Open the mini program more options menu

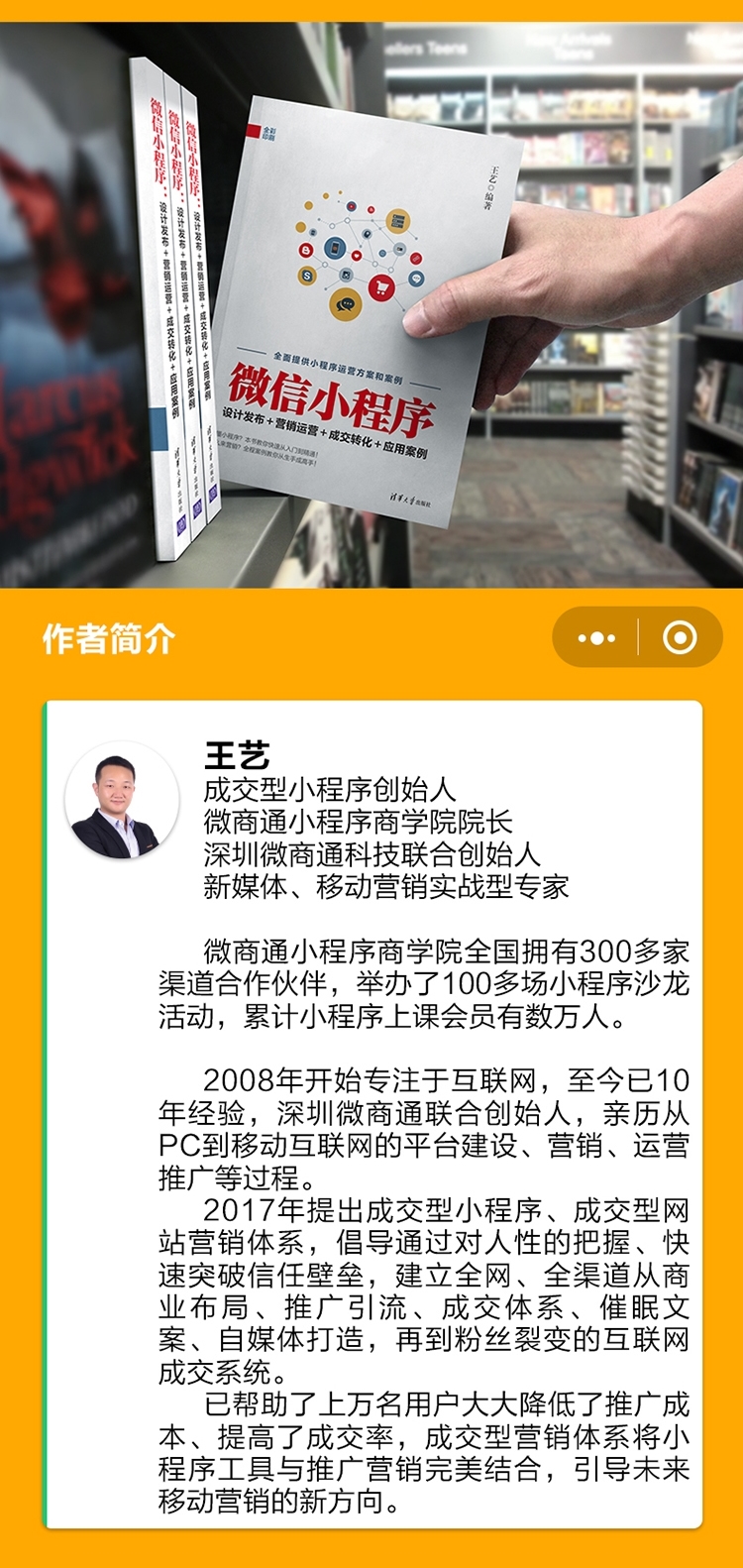point(596,638)
